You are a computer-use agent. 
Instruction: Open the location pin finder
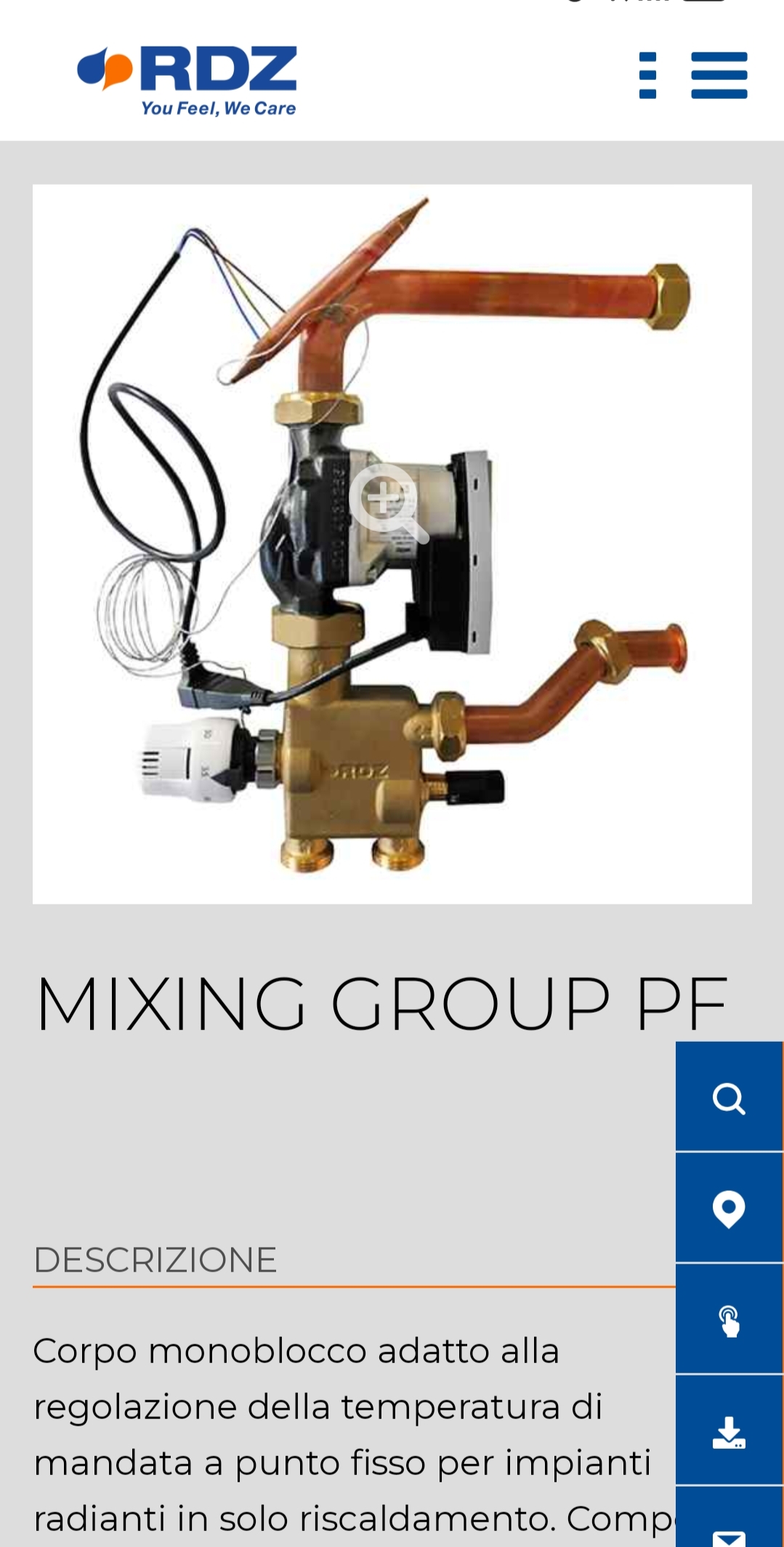click(x=729, y=1209)
